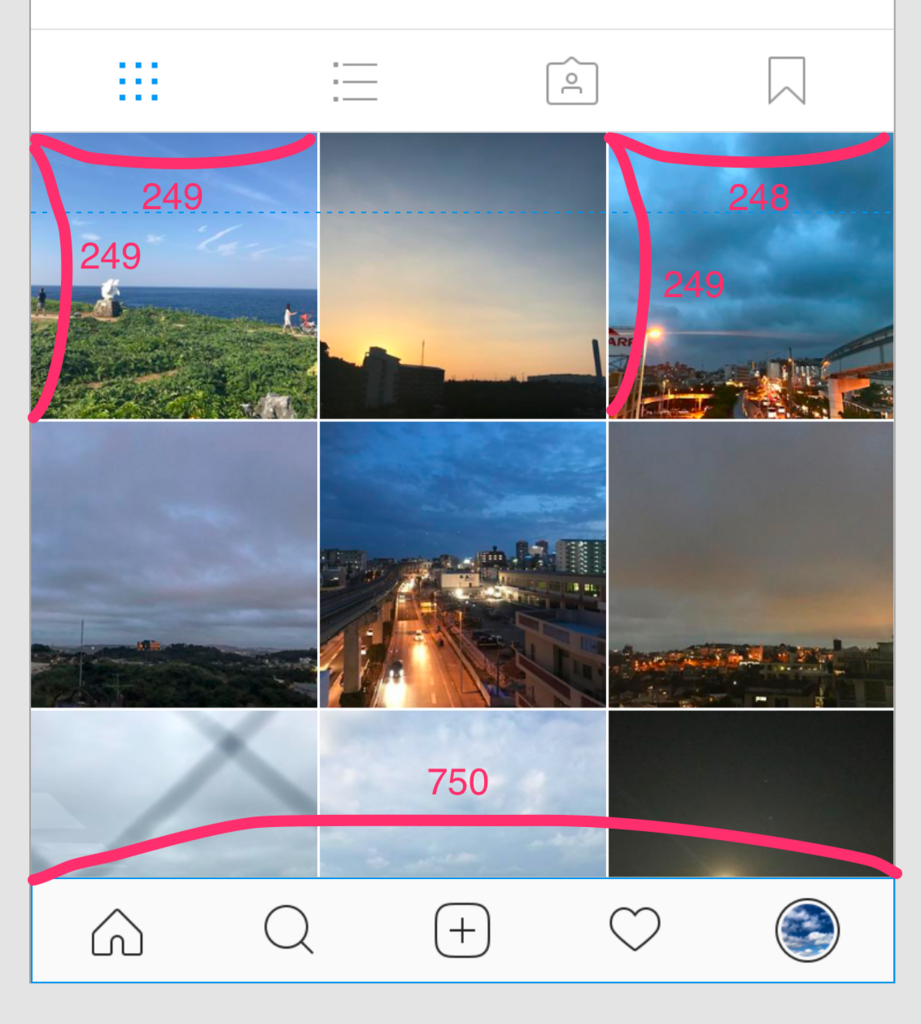
Task: Open the gray overcast sky over hills photo
Action: (x=174, y=564)
